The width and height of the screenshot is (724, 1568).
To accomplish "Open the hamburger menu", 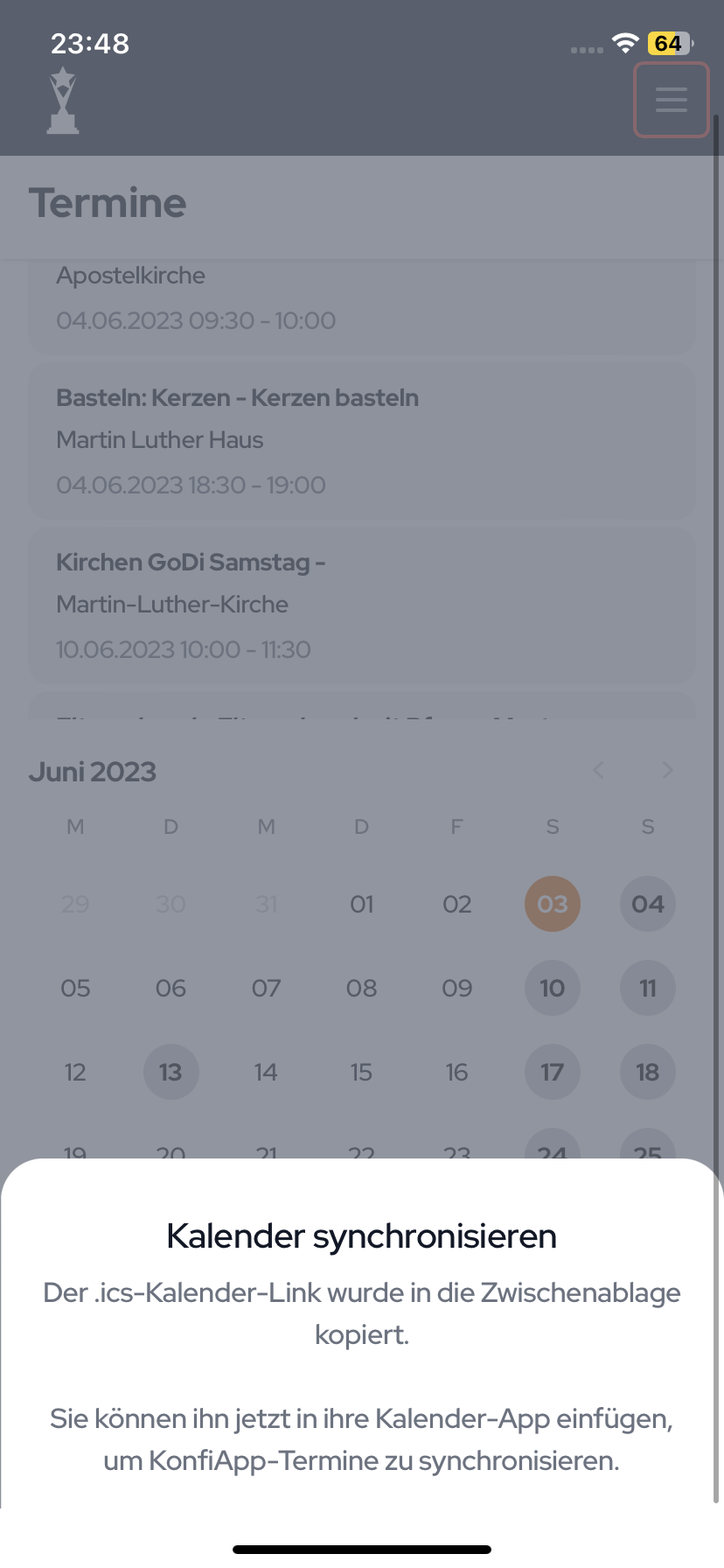I will click(x=671, y=100).
